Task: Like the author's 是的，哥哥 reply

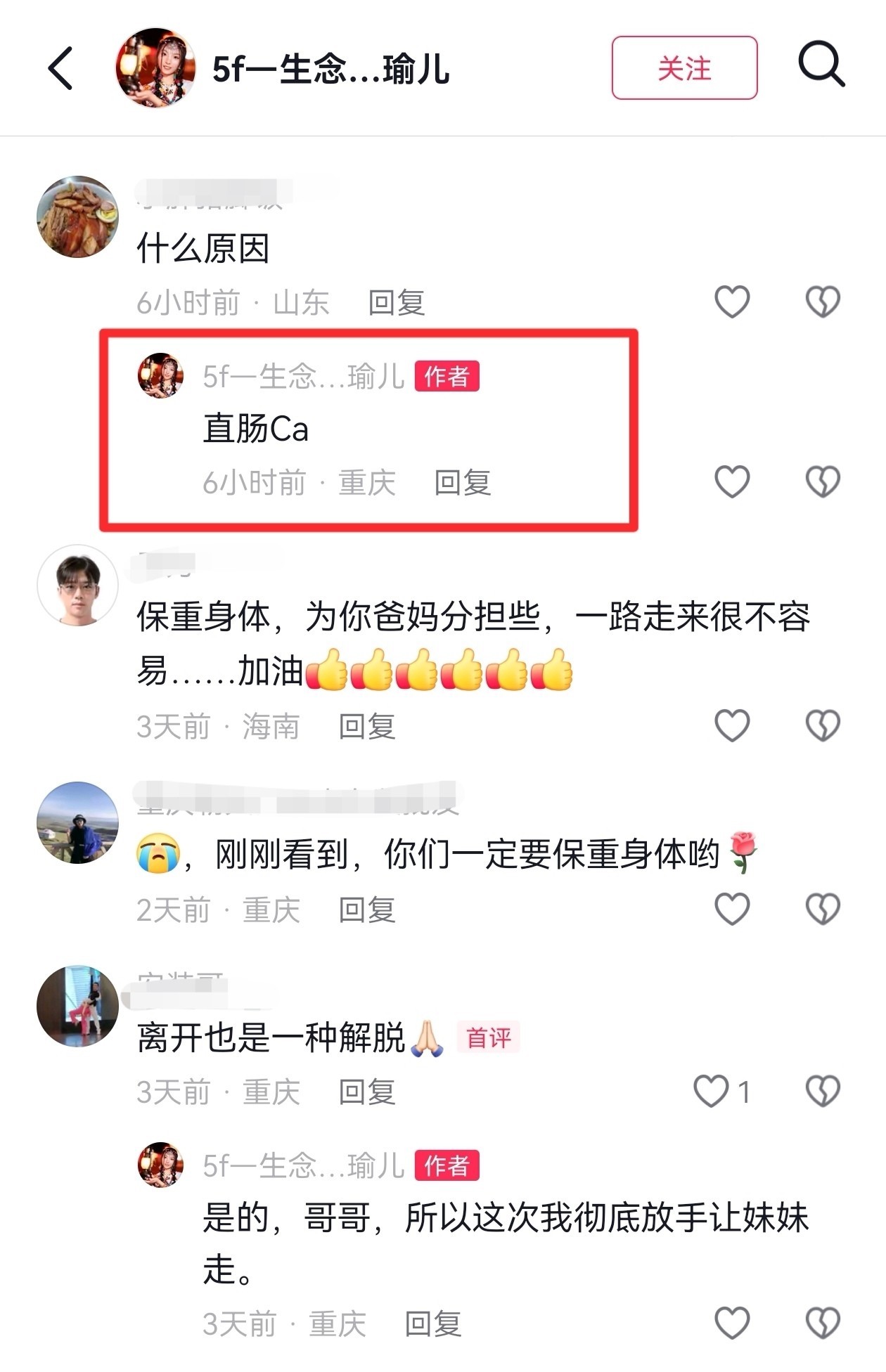Action: tap(732, 1323)
